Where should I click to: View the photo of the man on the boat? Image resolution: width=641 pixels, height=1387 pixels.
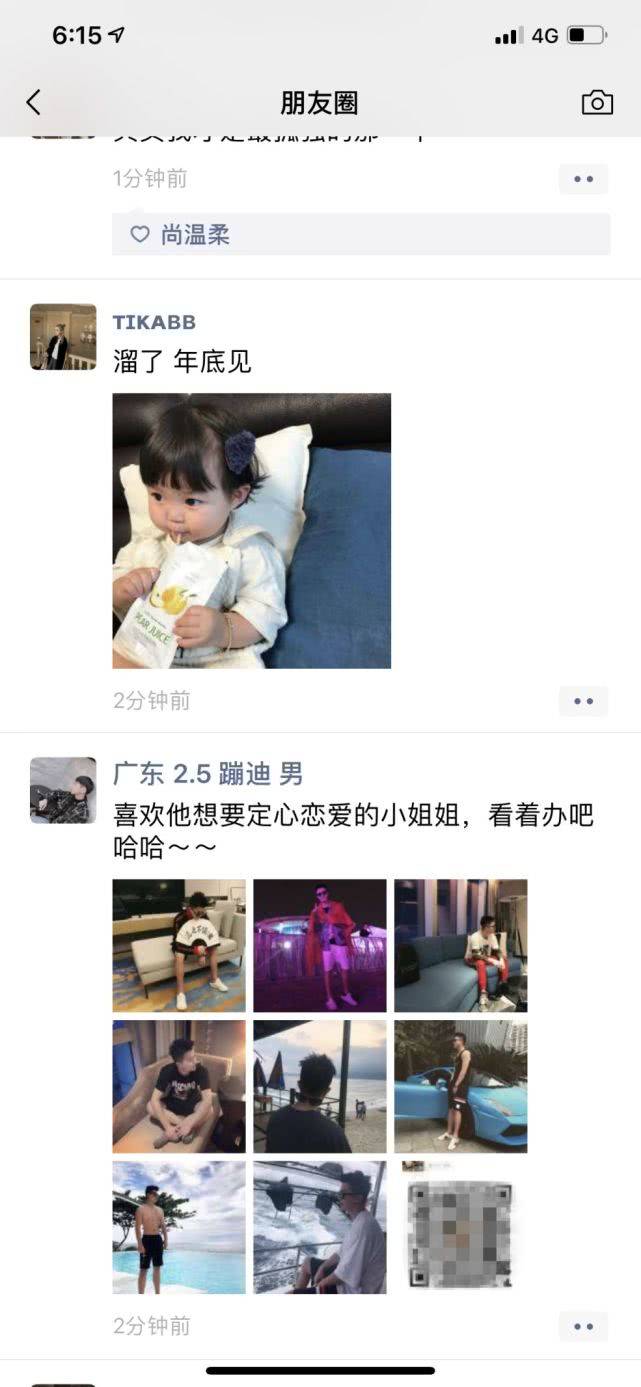pyautogui.click(x=319, y=1227)
